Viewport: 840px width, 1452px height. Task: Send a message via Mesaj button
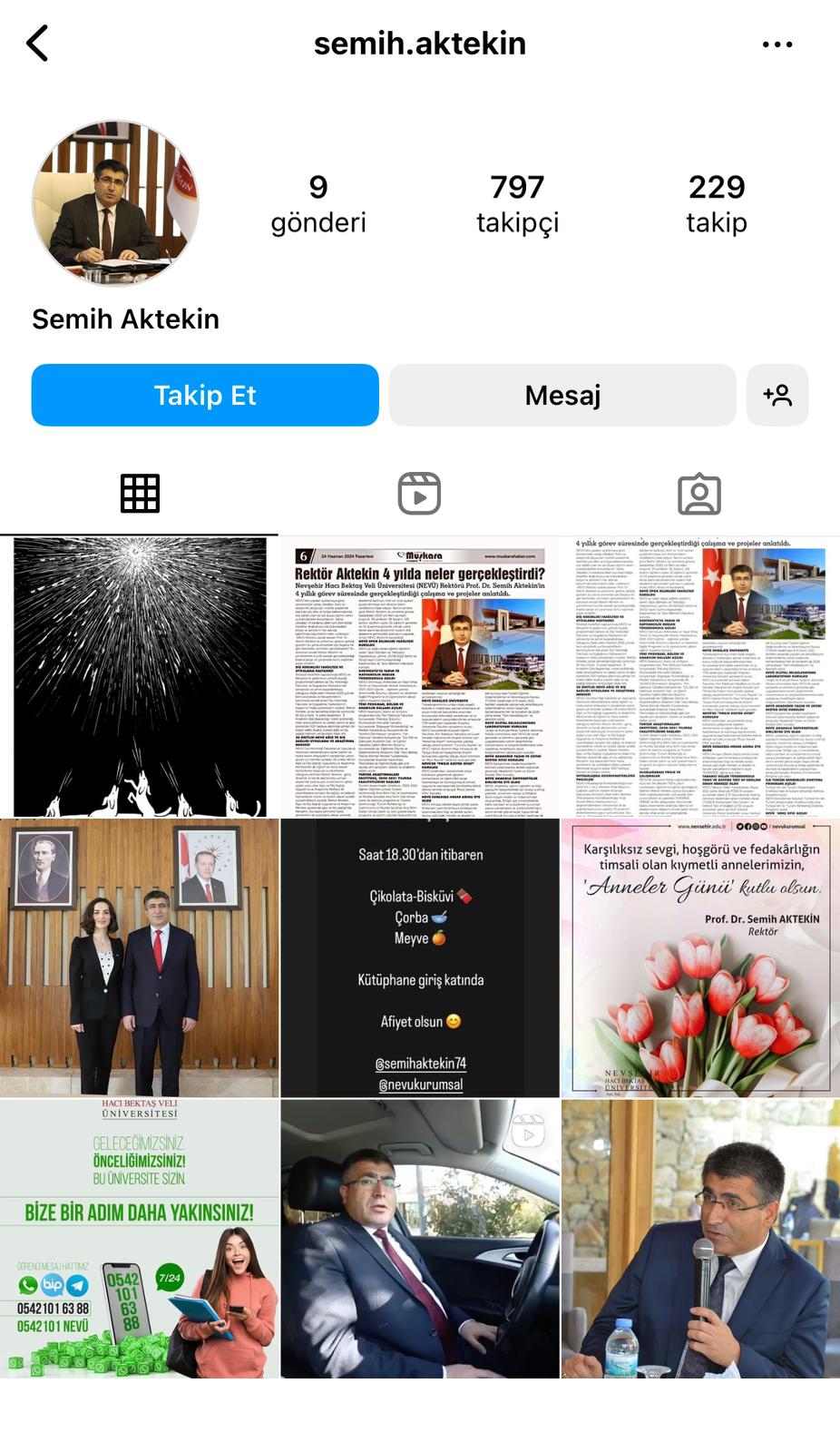pyautogui.click(x=562, y=395)
